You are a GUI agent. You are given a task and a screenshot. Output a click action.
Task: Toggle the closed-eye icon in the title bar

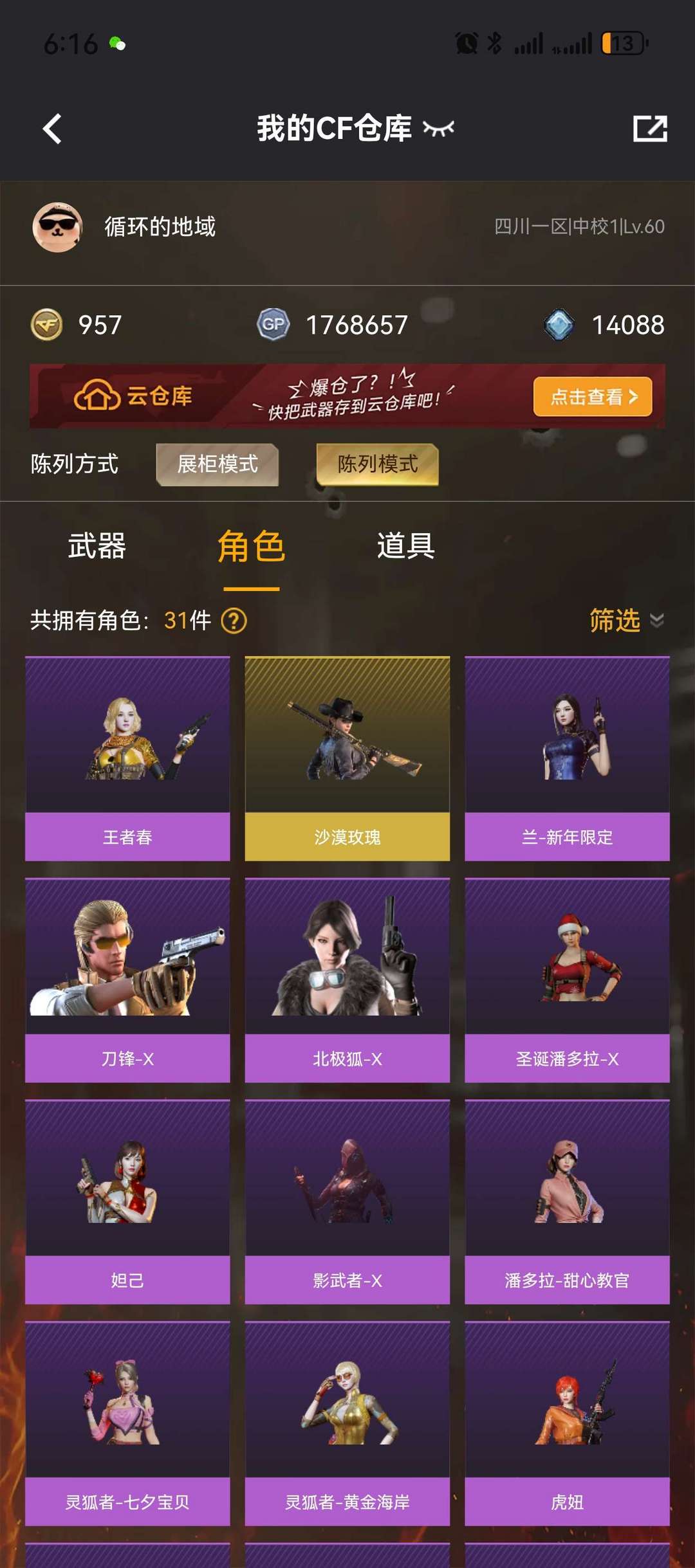(x=439, y=128)
